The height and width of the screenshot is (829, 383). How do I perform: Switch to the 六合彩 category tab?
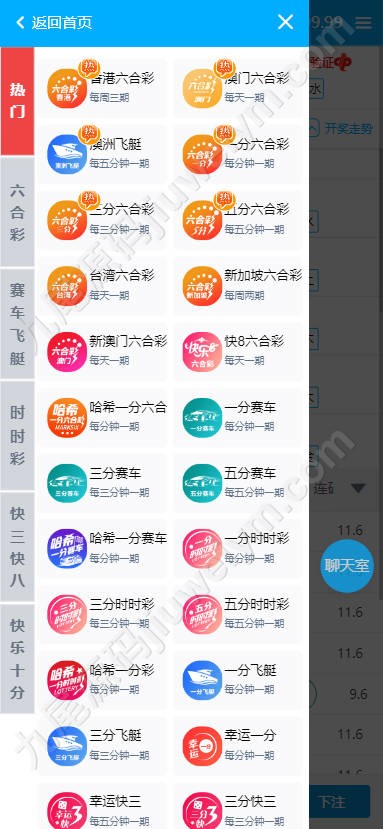click(17, 212)
